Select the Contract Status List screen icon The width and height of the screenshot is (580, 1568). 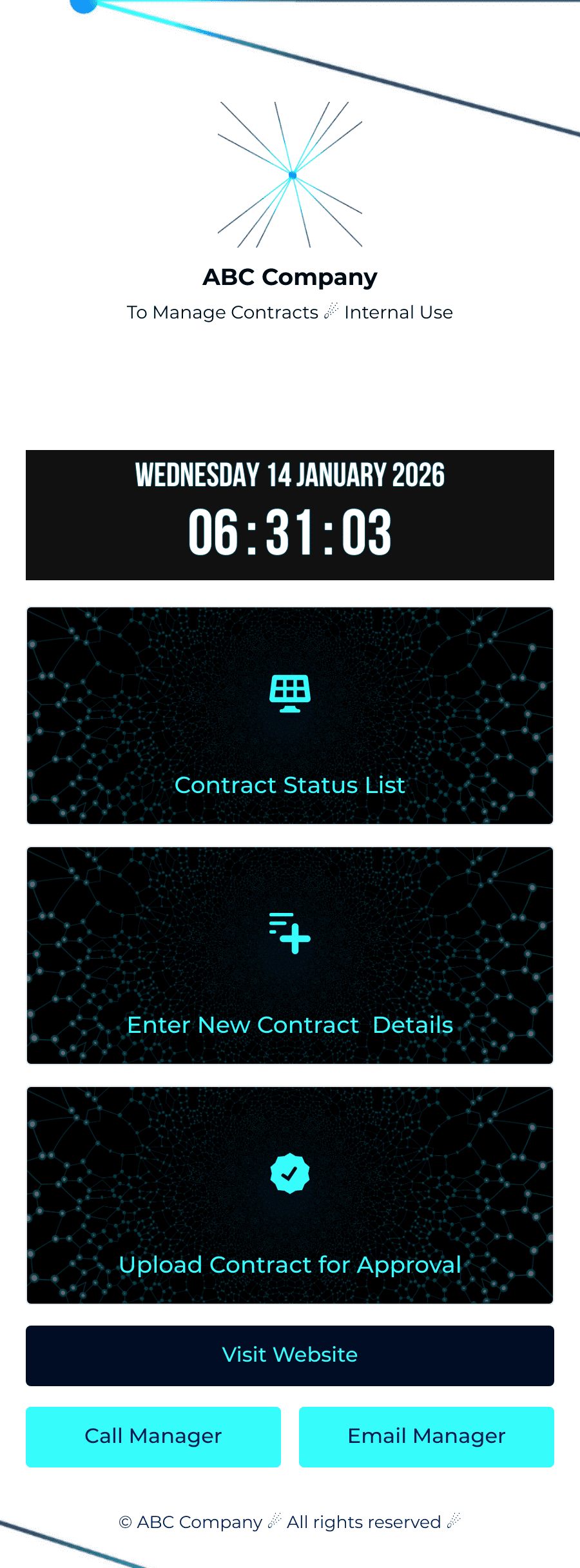tap(289, 693)
